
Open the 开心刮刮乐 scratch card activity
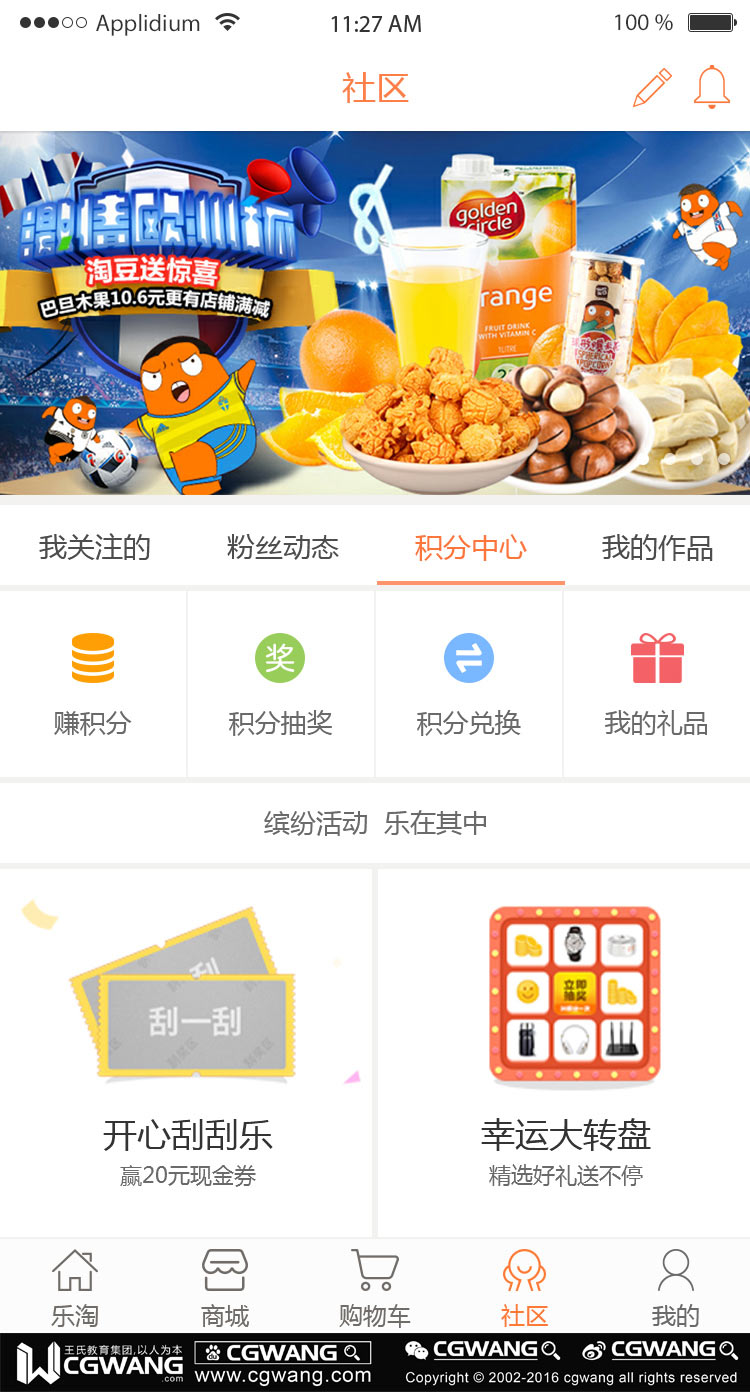187,1050
